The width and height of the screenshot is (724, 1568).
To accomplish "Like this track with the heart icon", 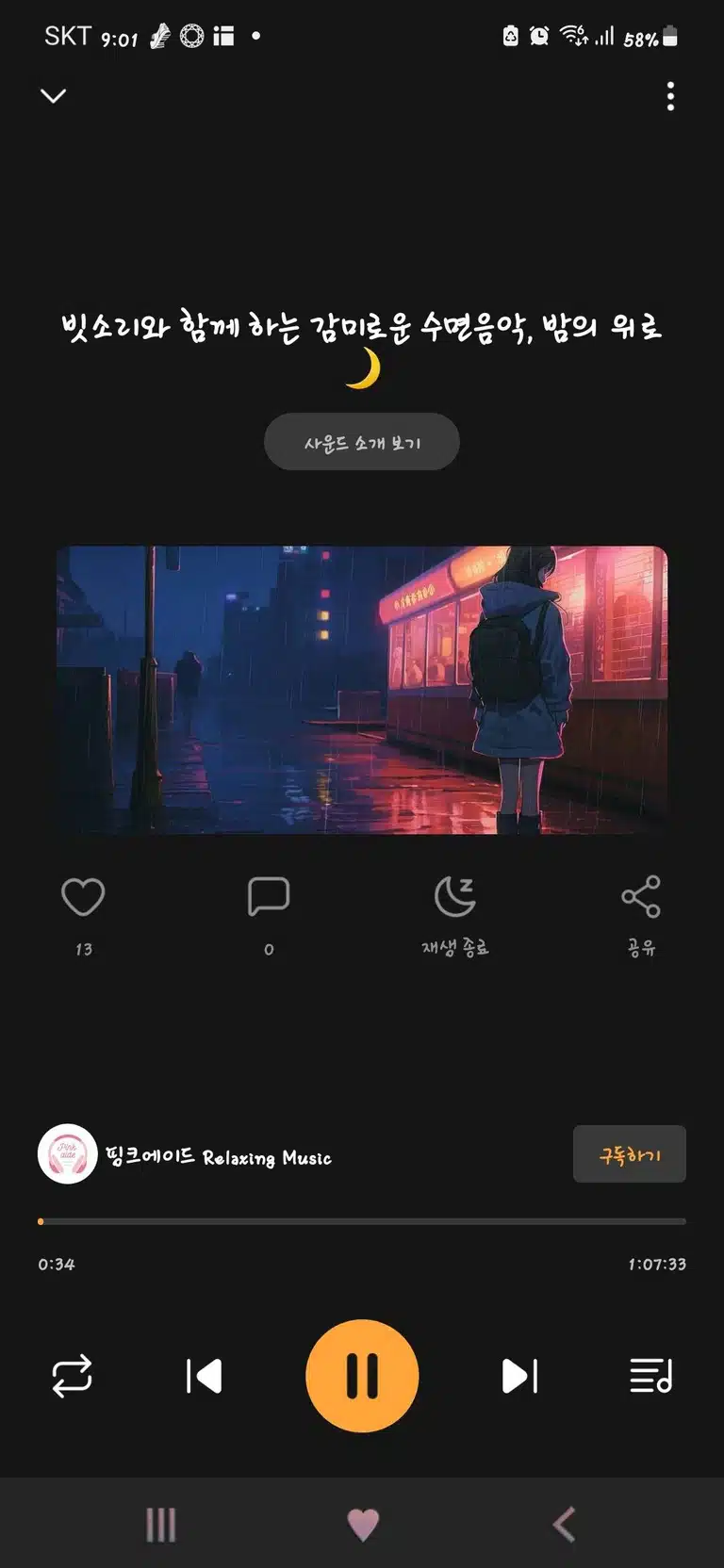I will coord(83,897).
